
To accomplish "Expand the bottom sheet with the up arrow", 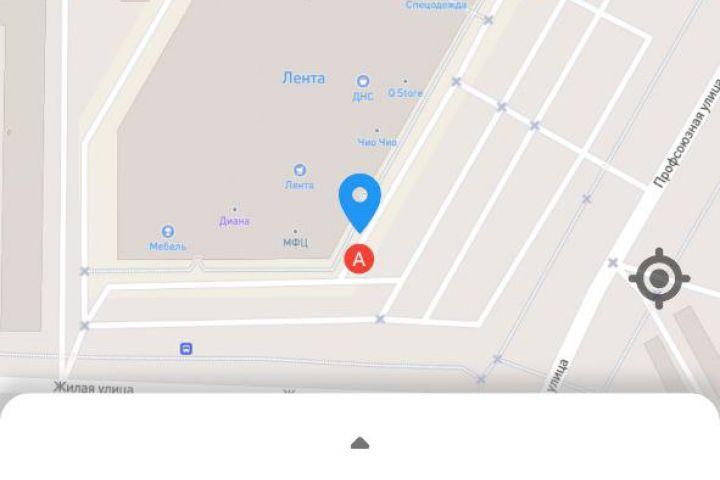I will (x=360, y=443).
